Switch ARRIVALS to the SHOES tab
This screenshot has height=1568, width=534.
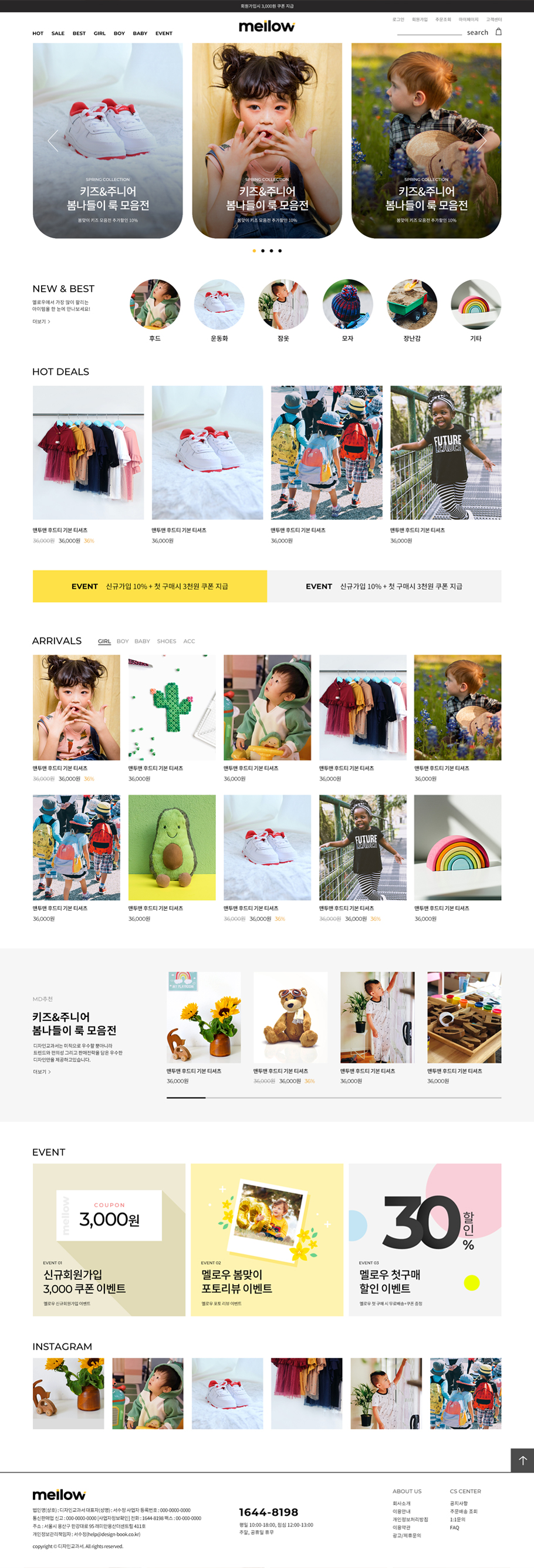(x=166, y=641)
